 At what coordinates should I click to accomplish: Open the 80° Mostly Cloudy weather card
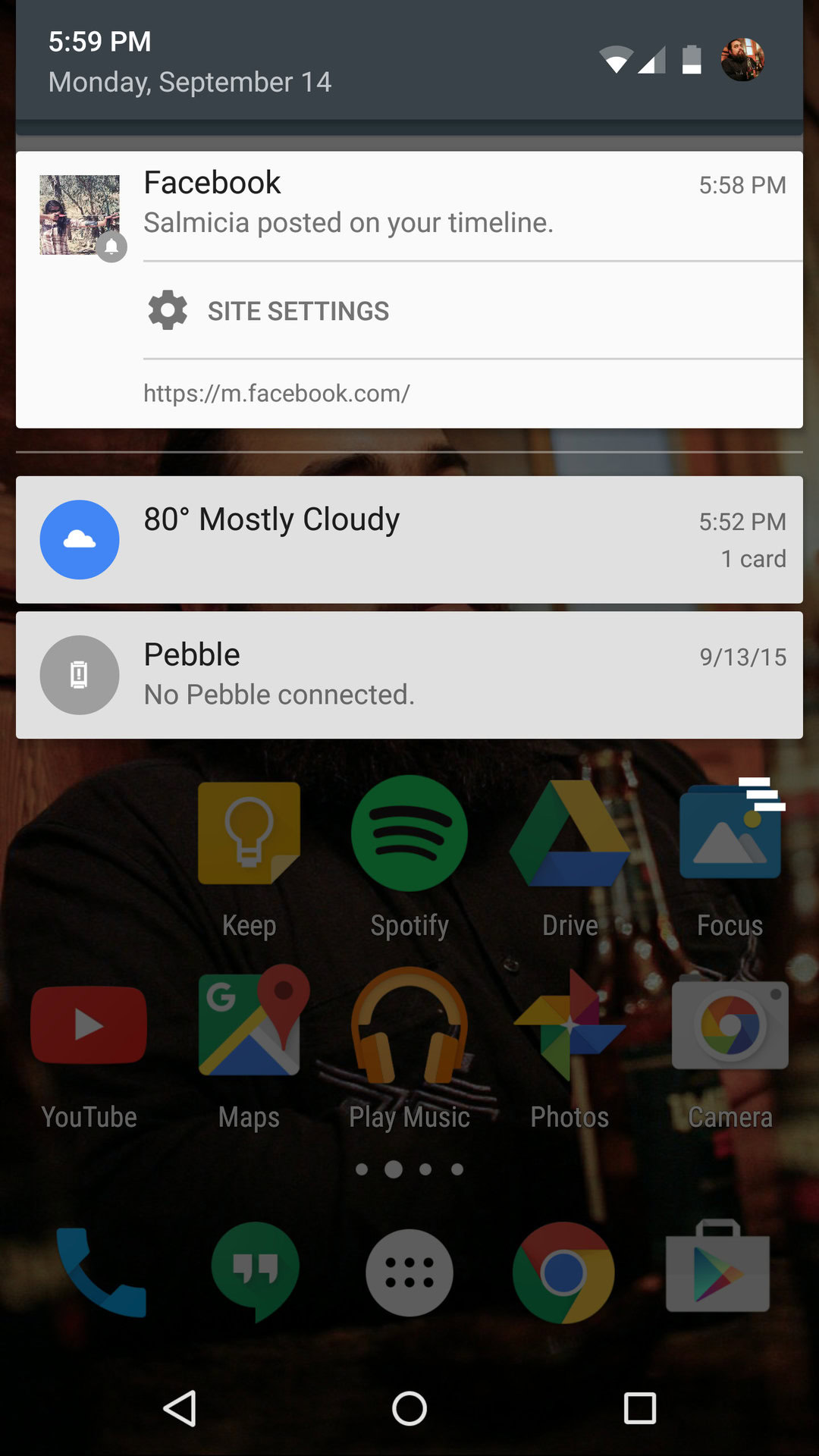tap(409, 540)
